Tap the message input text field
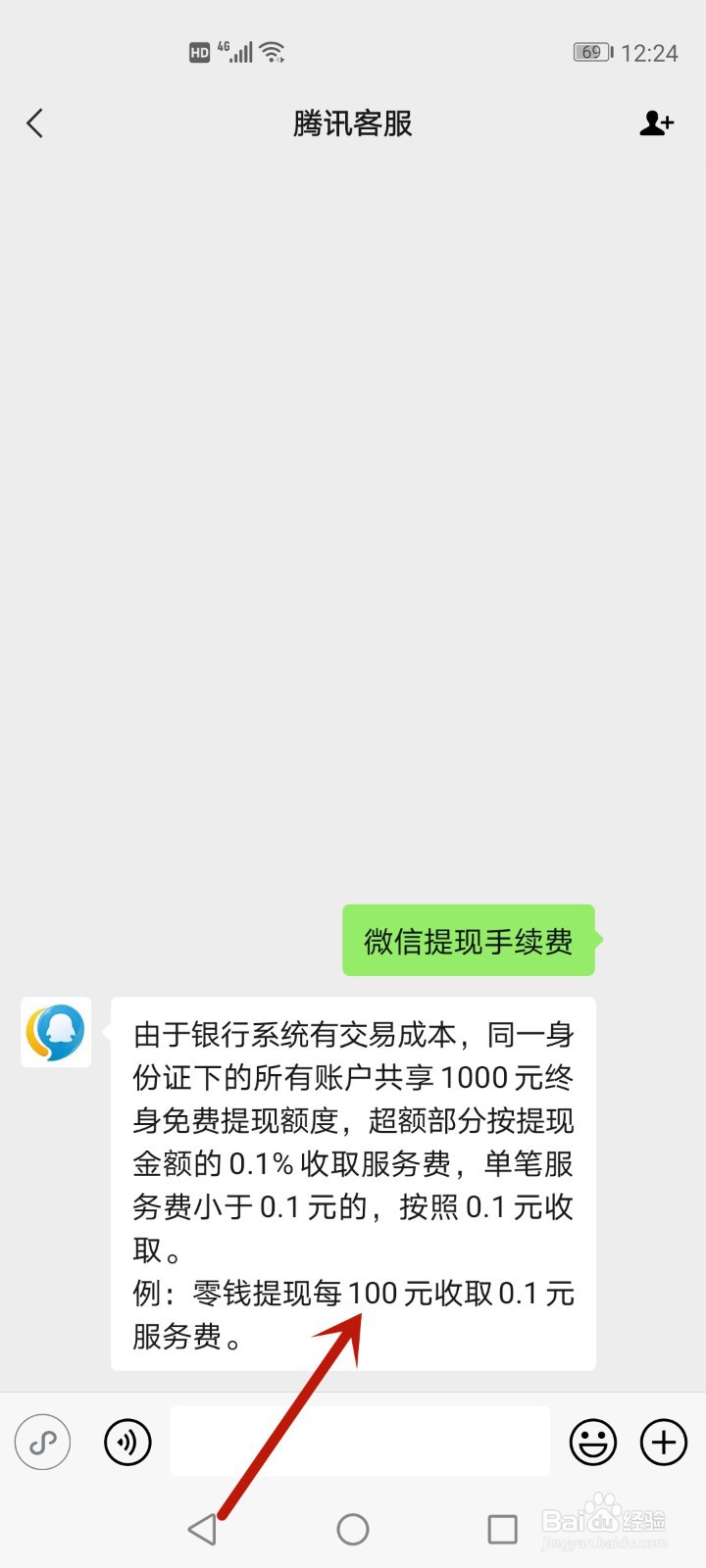706x1568 pixels. (x=359, y=1442)
